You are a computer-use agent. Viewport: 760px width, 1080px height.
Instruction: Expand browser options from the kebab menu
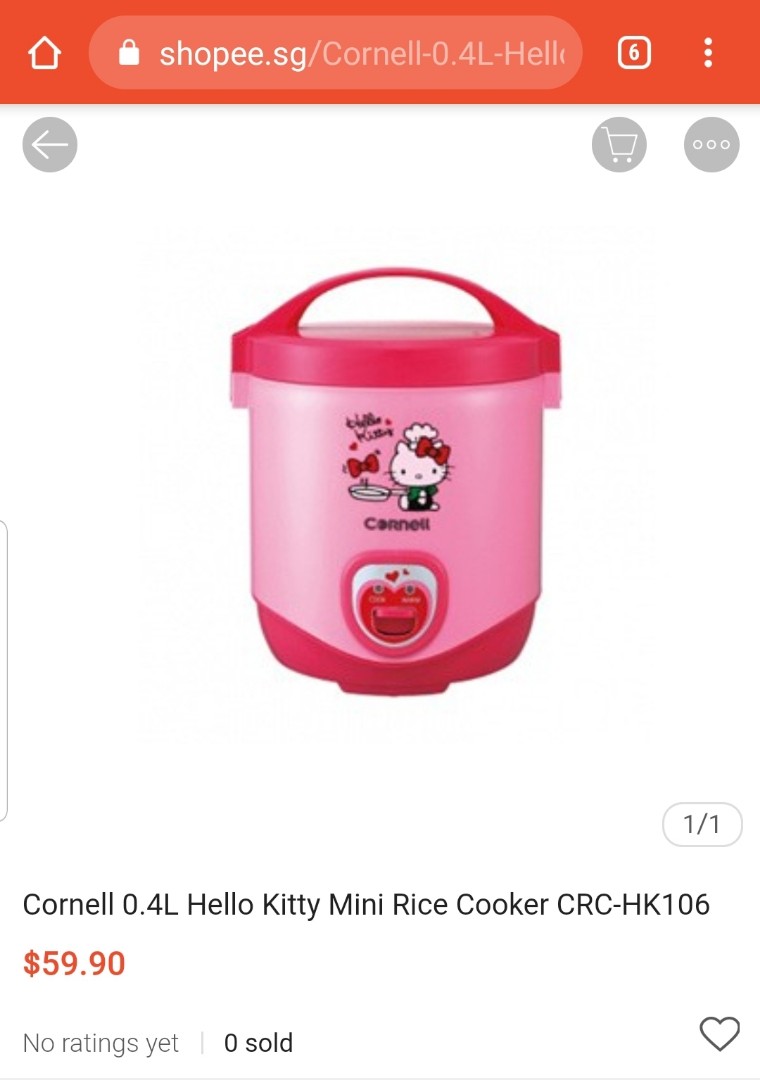coord(710,54)
